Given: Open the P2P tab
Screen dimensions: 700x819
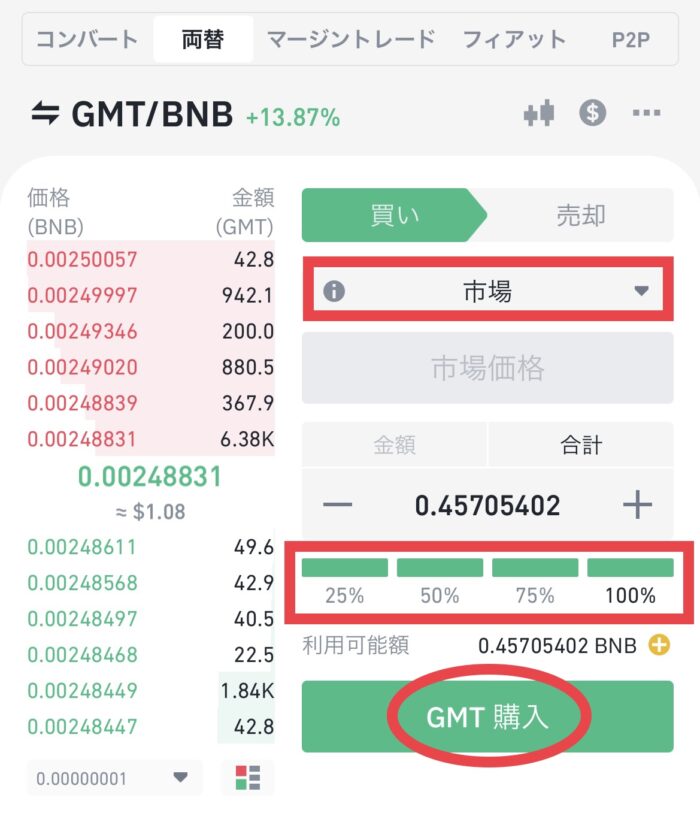Looking at the screenshot, I should click(x=631, y=40).
